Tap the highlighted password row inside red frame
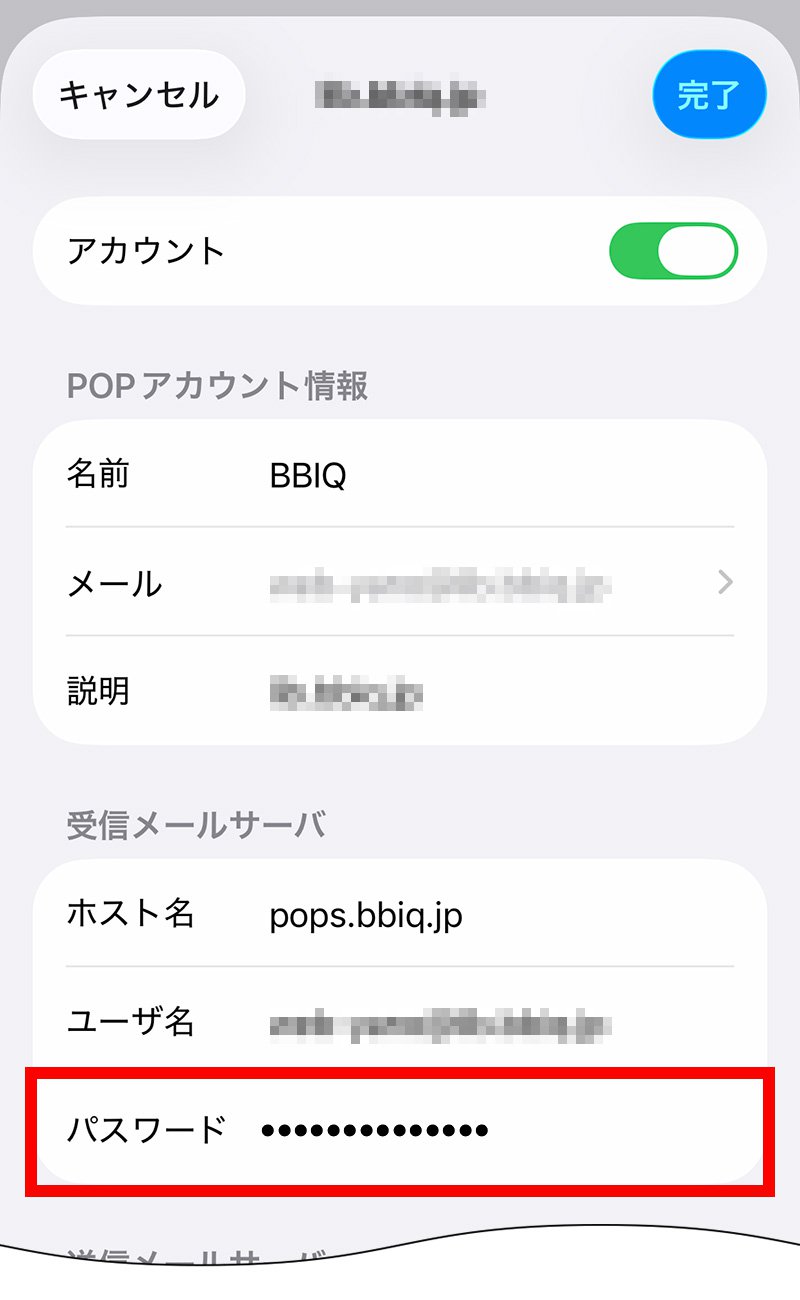This screenshot has height=1300, width=800. (x=400, y=1130)
